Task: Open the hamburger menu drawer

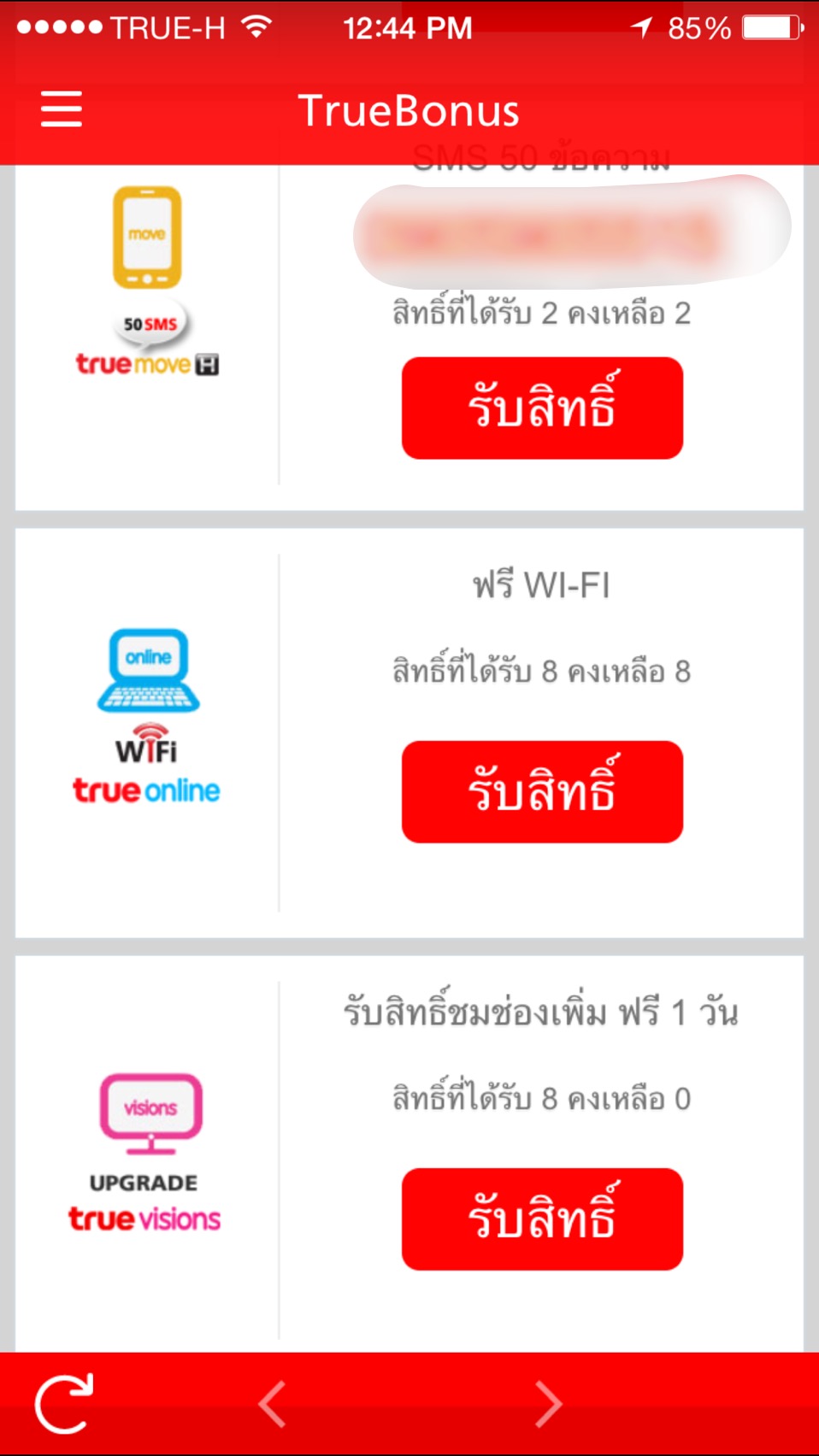Action: point(62,109)
